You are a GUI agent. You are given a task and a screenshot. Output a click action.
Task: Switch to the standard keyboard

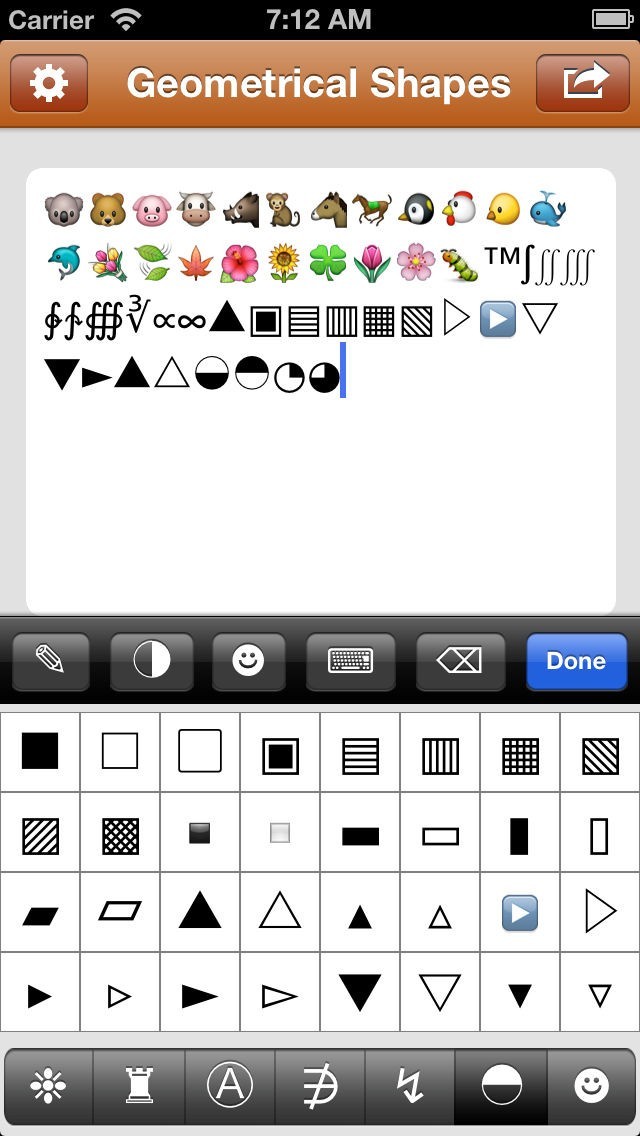(350, 661)
